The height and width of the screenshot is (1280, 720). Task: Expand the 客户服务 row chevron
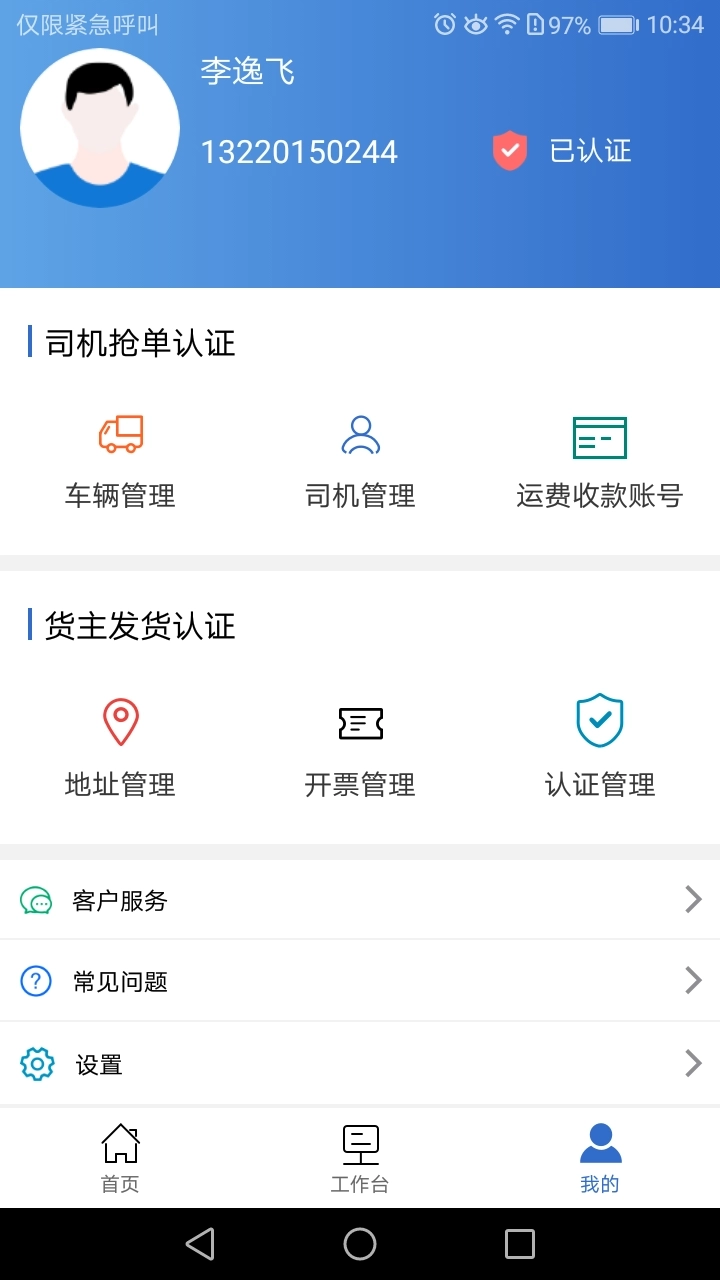pyautogui.click(x=692, y=899)
